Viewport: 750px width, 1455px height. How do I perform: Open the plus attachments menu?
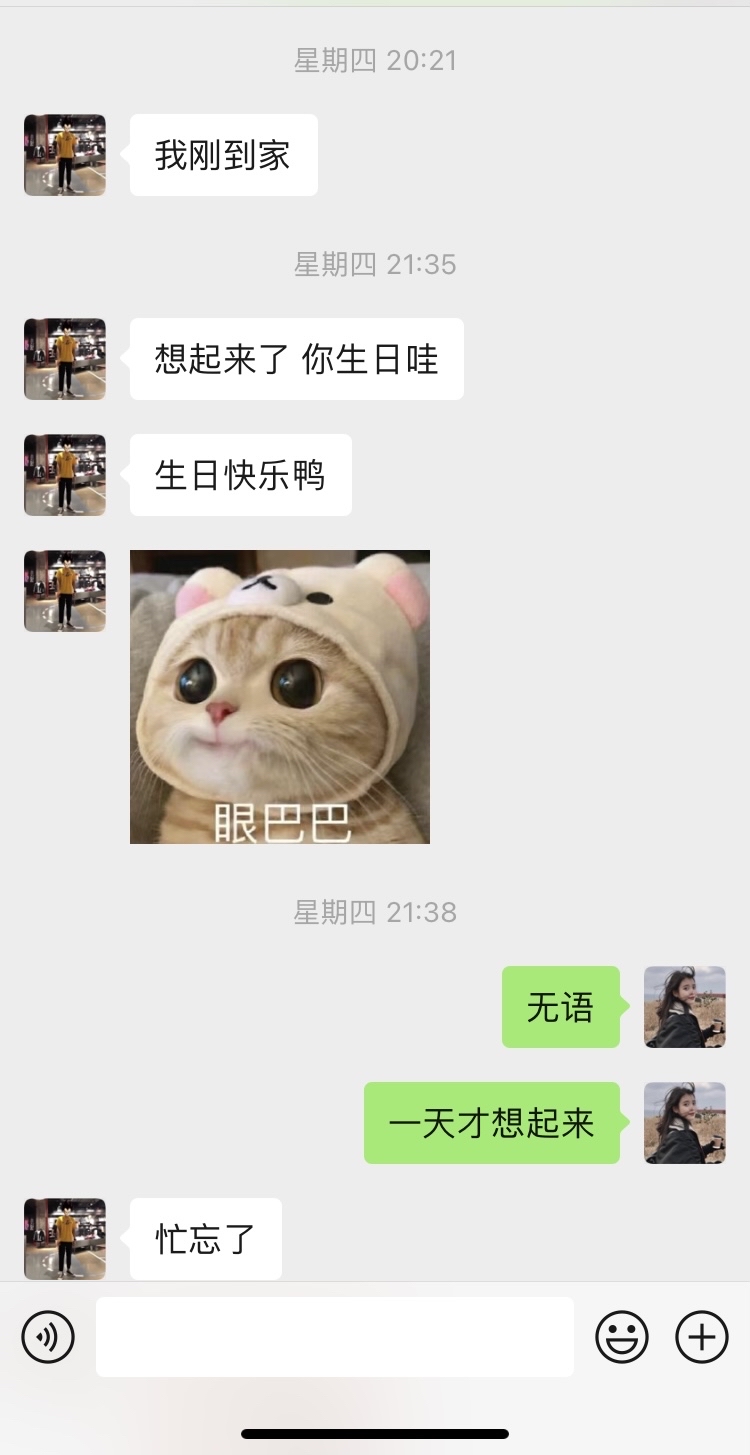coord(702,1336)
